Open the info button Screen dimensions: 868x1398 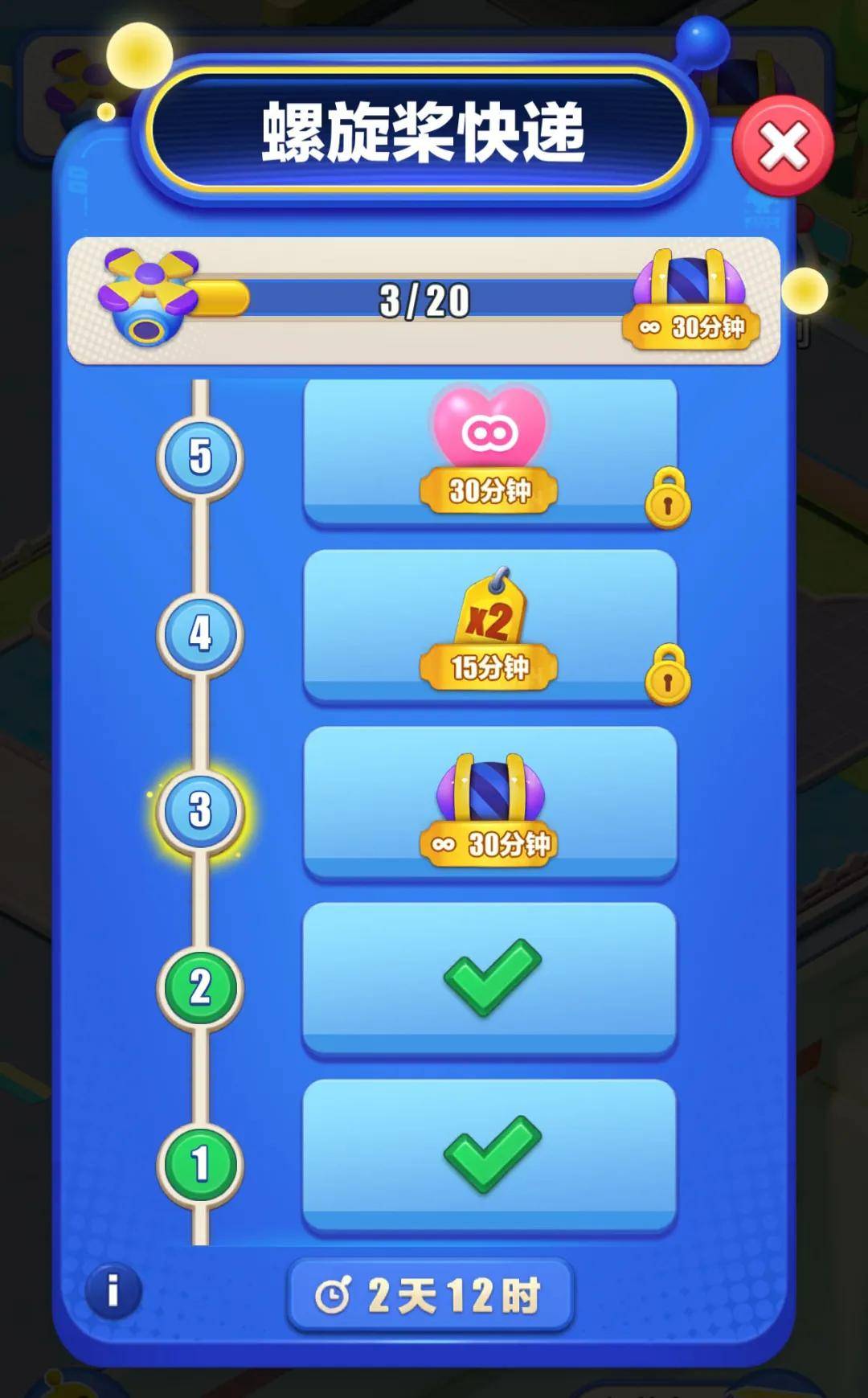coord(113,1291)
